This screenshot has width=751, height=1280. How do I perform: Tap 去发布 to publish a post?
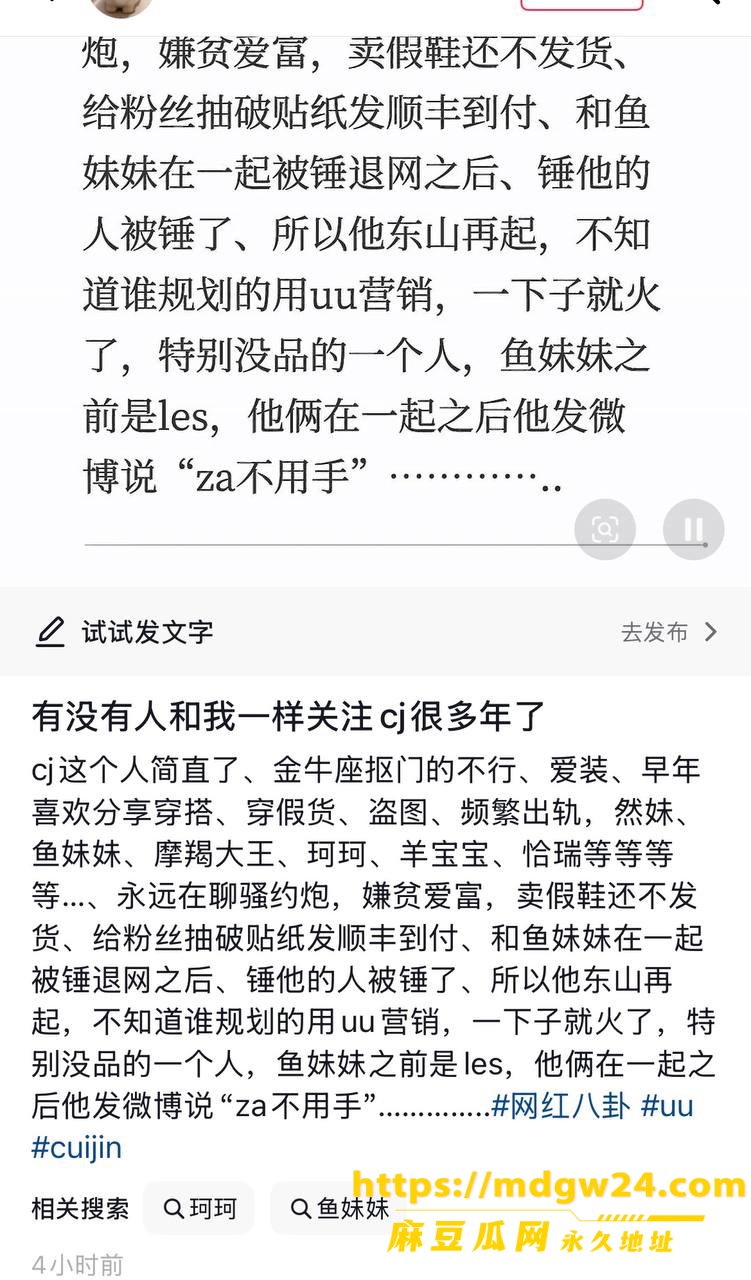pyautogui.click(x=669, y=632)
